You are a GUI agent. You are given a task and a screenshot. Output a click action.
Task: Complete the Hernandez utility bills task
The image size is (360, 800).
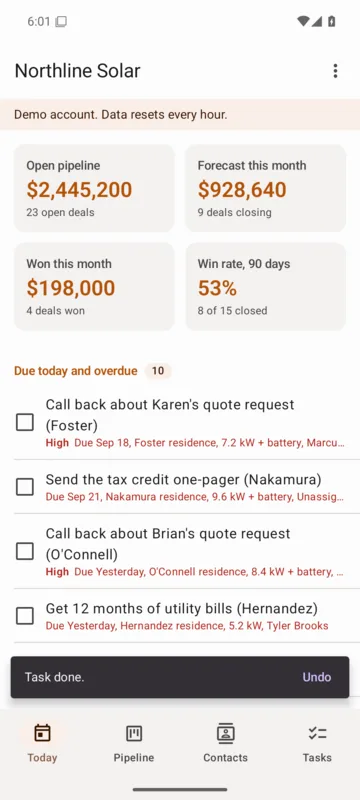pyautogui.click(x=25, y=616)
